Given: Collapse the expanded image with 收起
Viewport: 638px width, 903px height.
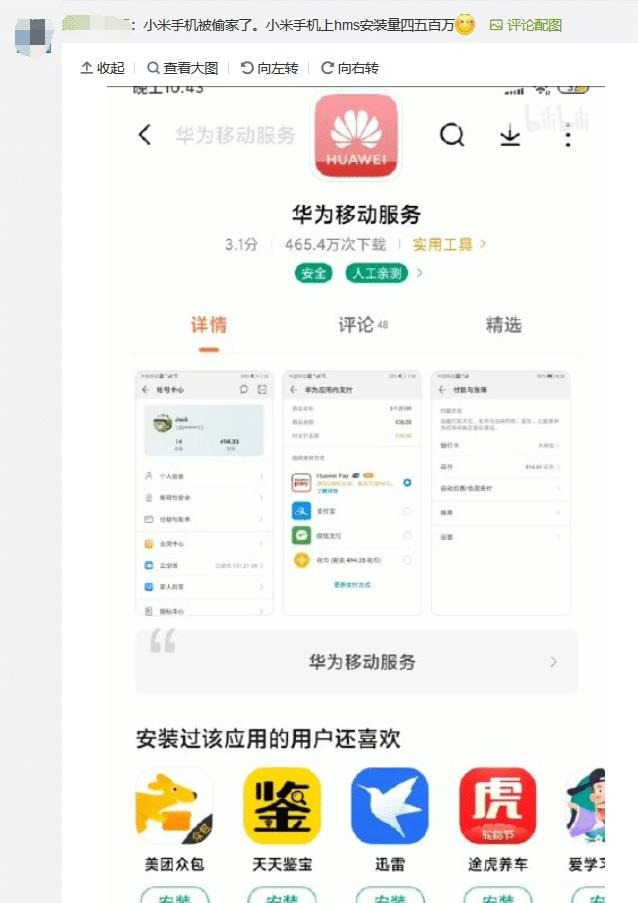Looking at the screenshot, I should point(102,68).
